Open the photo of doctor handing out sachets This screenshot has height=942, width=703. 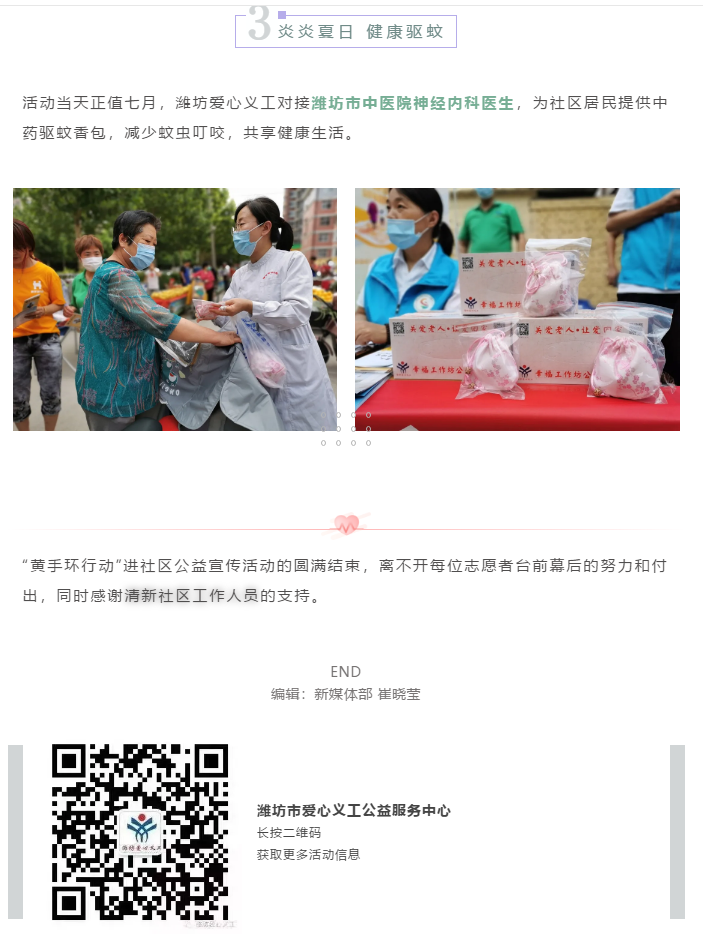pos(175,309)
